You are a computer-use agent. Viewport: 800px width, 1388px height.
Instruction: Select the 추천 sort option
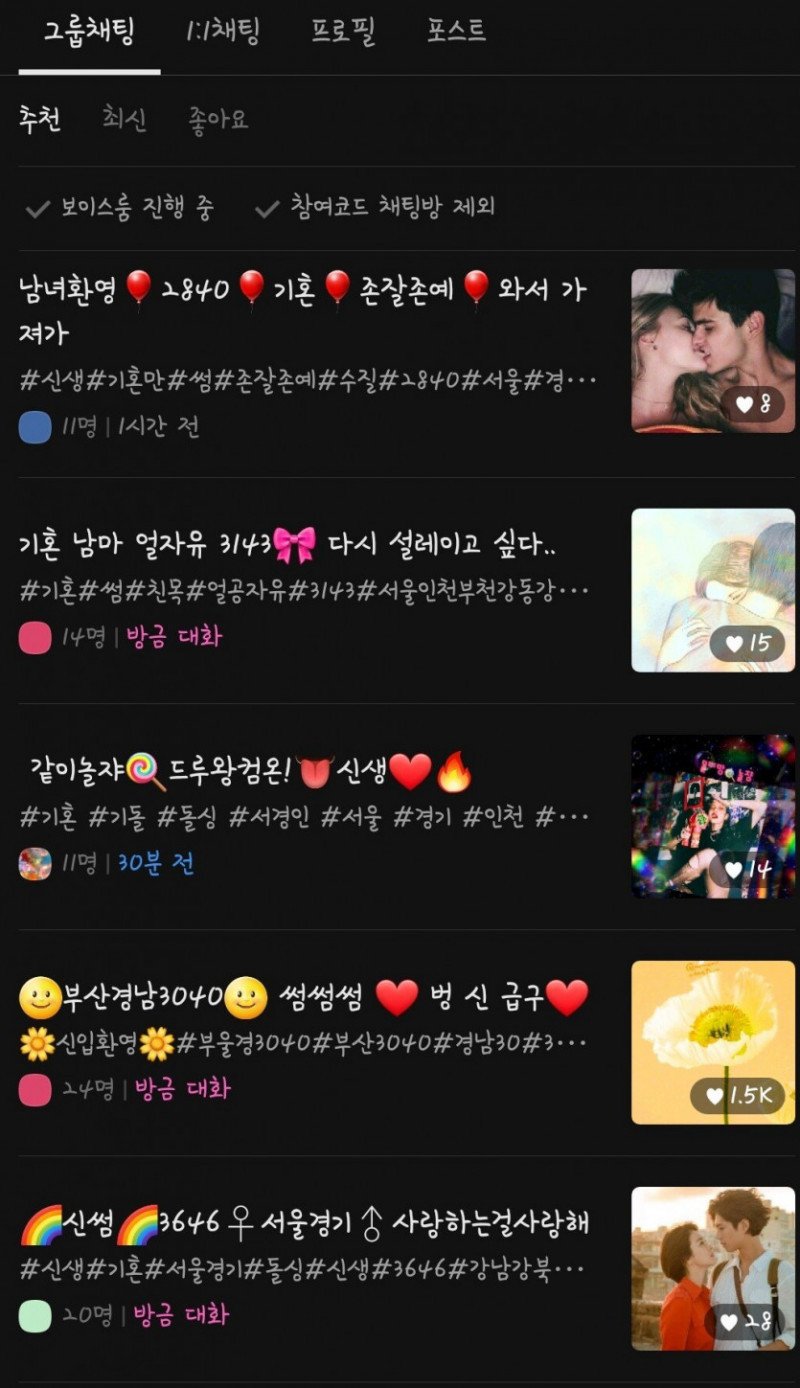click(x=40, y=120)
